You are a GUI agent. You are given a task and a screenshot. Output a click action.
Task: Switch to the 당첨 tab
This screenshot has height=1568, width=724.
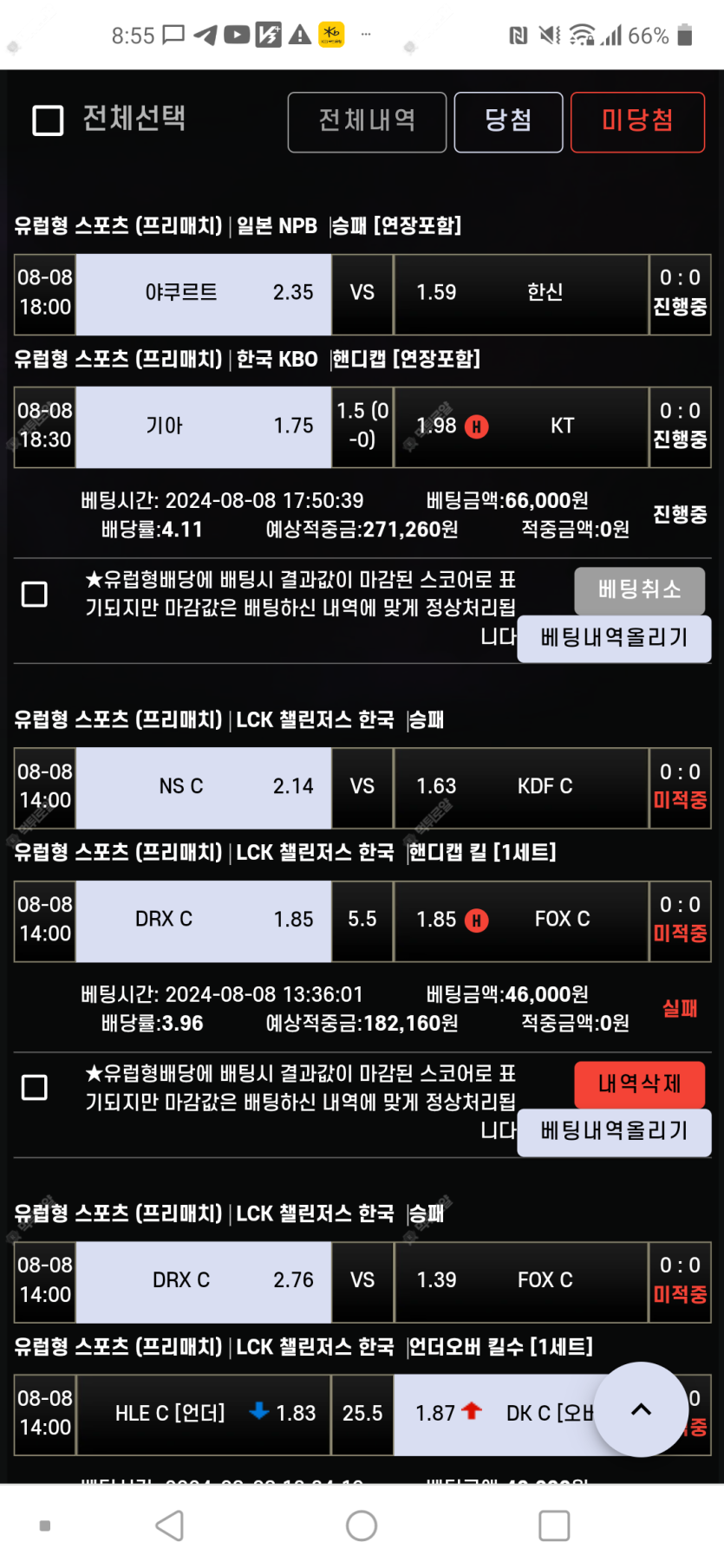[508, 121]
